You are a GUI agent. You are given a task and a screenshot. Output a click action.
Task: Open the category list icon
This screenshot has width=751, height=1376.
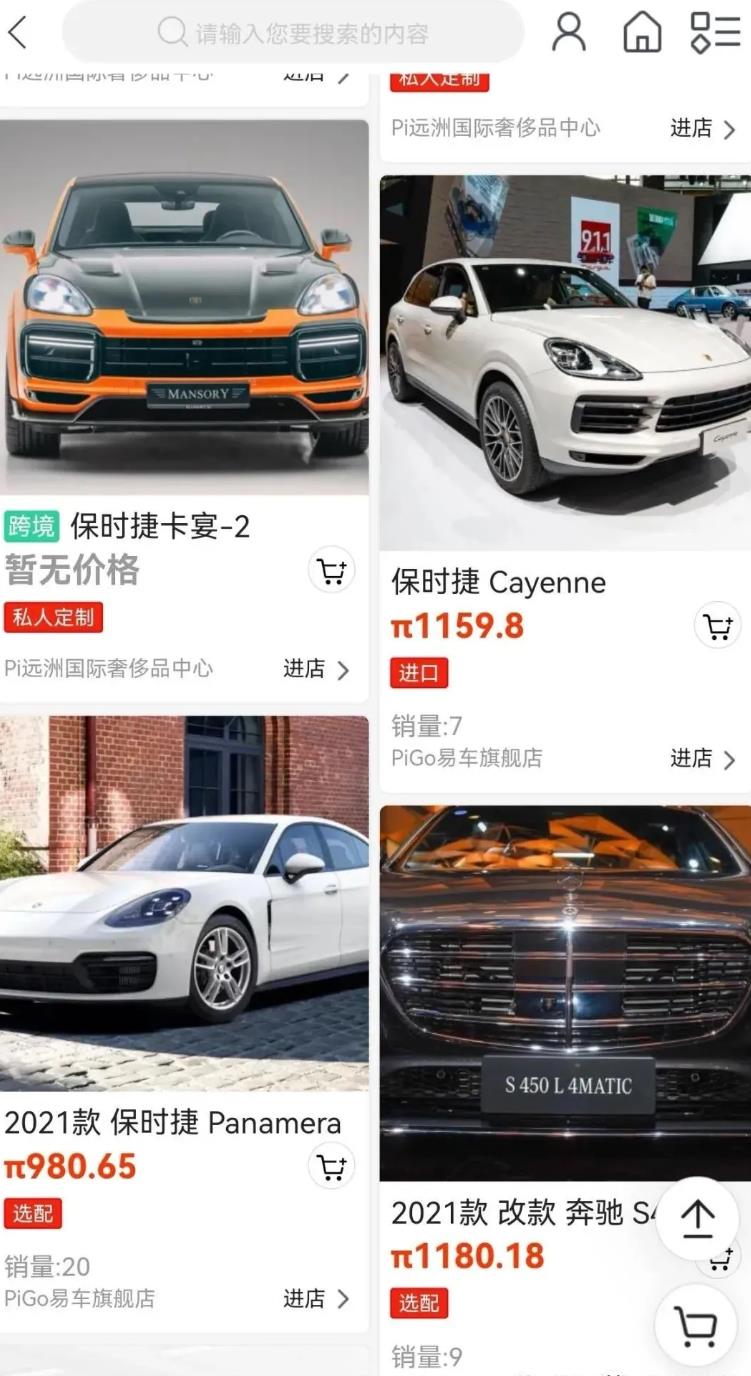[715, 32]
